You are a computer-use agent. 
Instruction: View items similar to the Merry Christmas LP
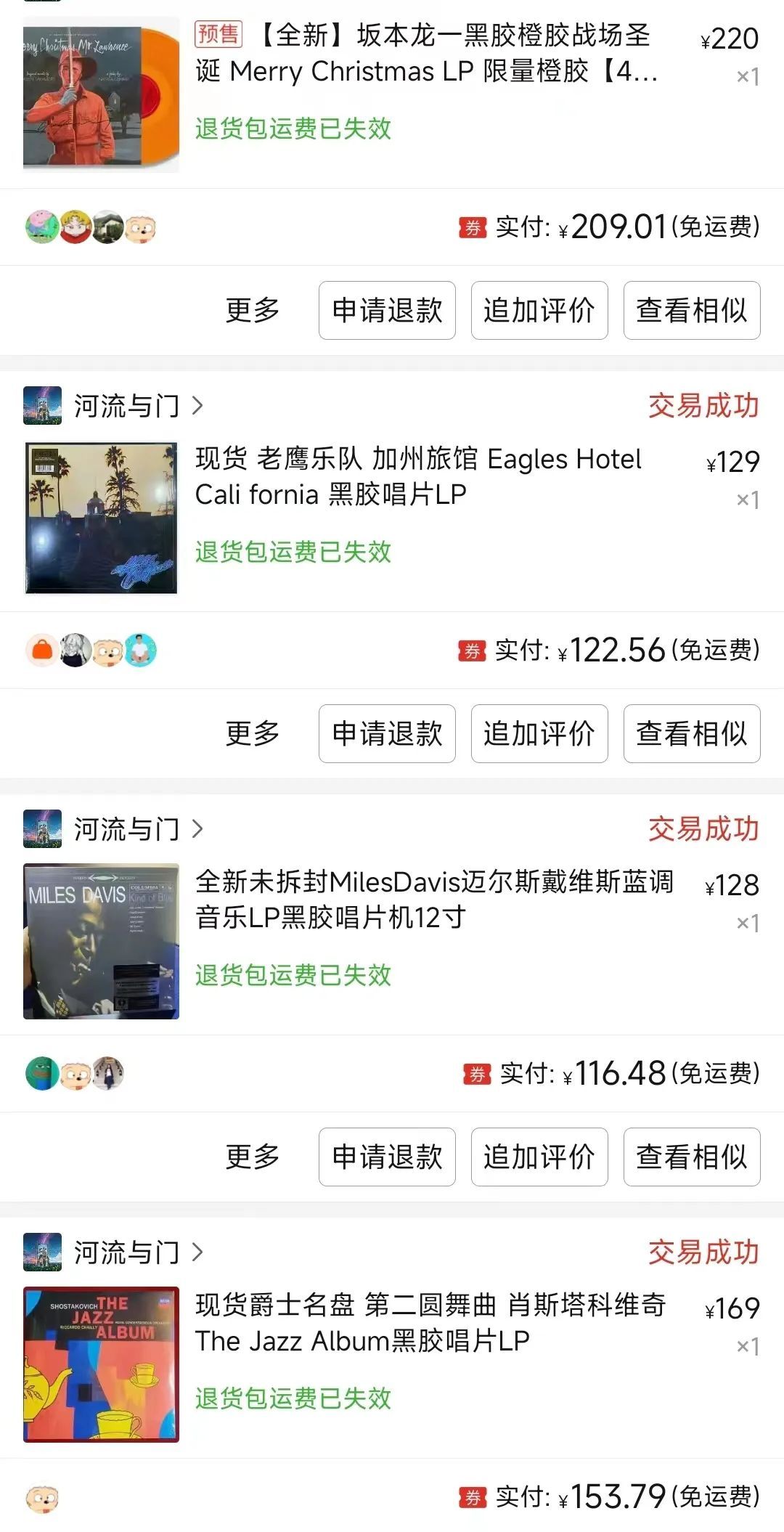tap(692, 310)
